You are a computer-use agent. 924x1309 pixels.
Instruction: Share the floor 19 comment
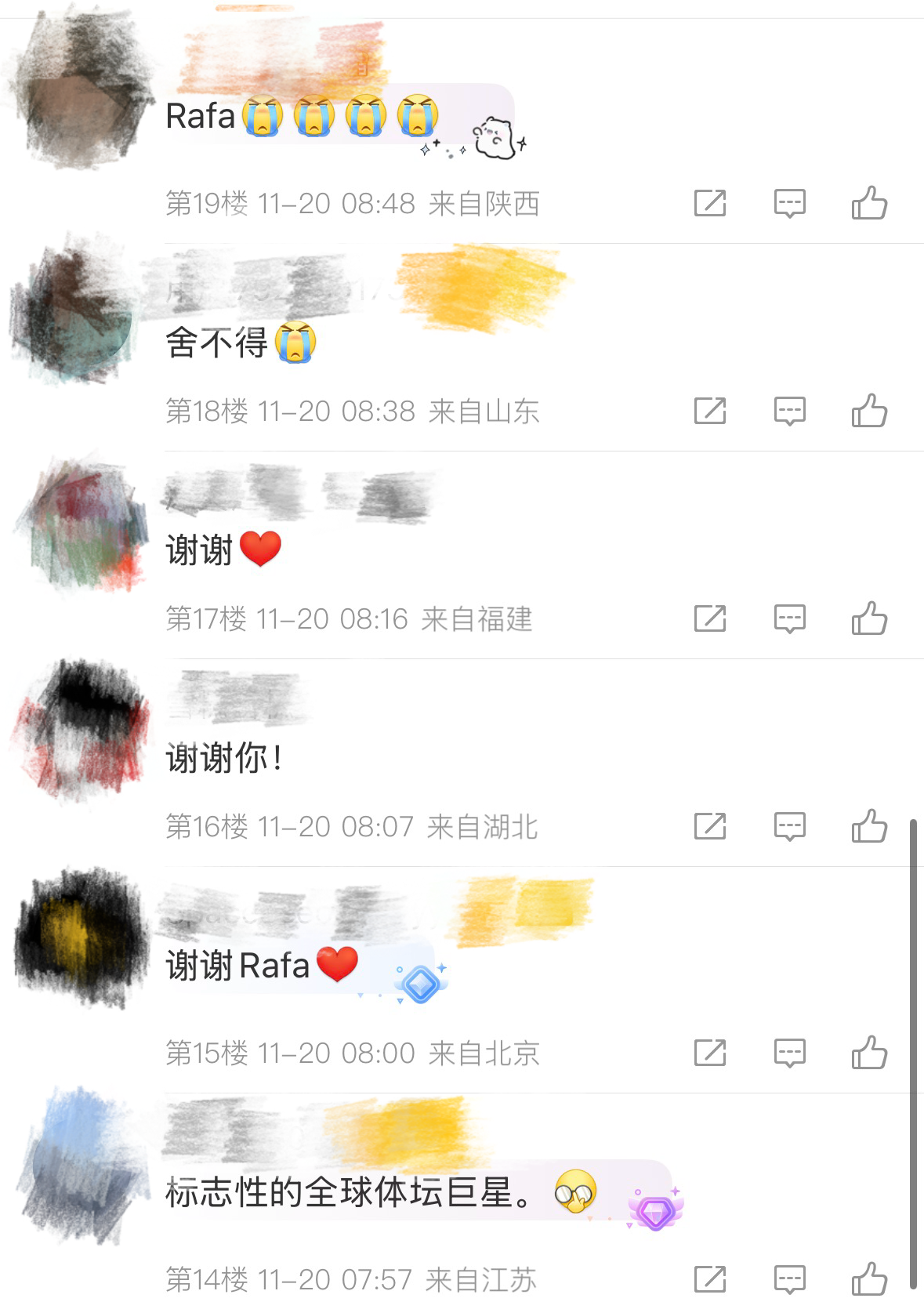(710, 203)
